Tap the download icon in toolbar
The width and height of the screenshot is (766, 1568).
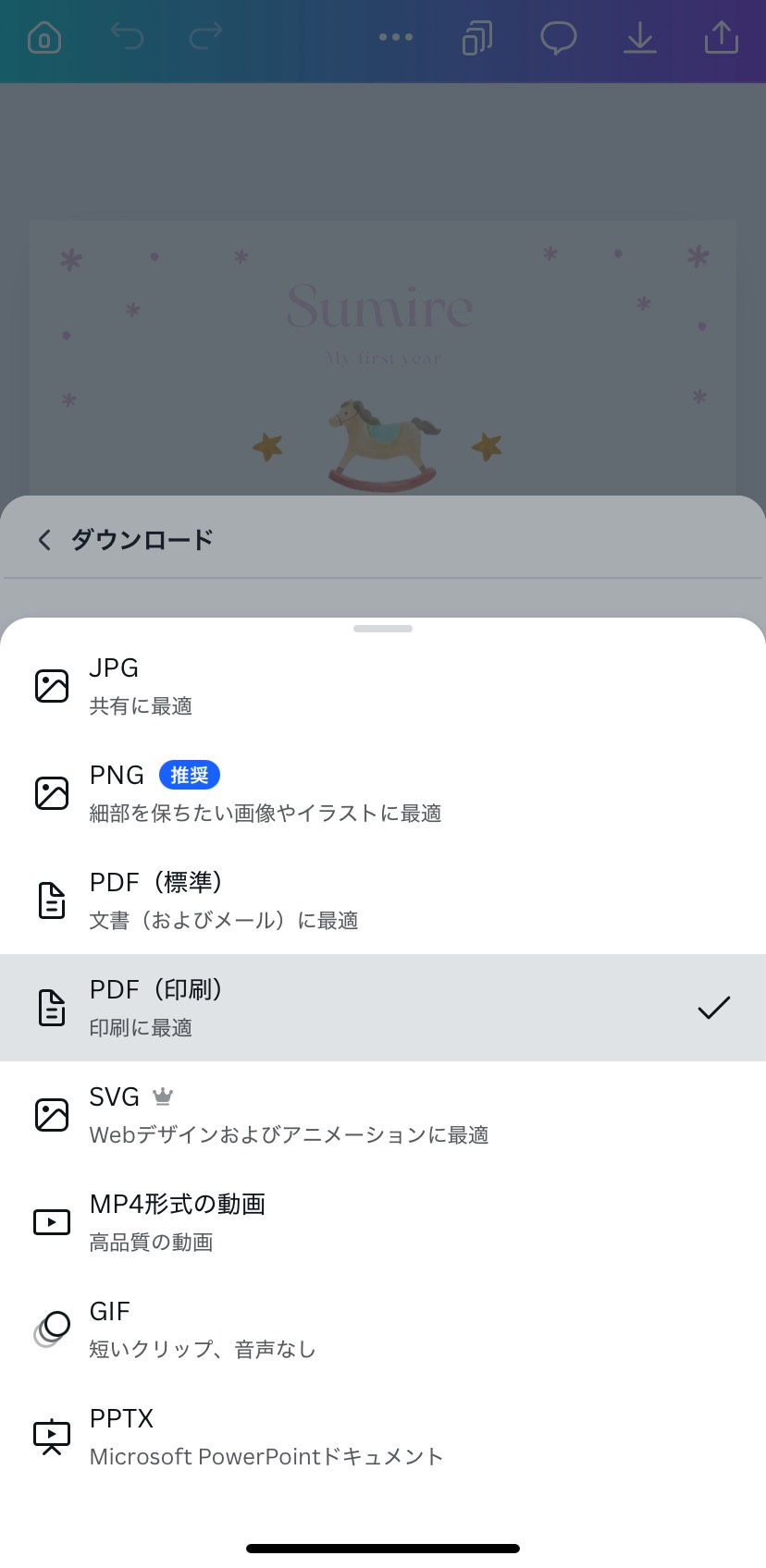pos(639,38)
